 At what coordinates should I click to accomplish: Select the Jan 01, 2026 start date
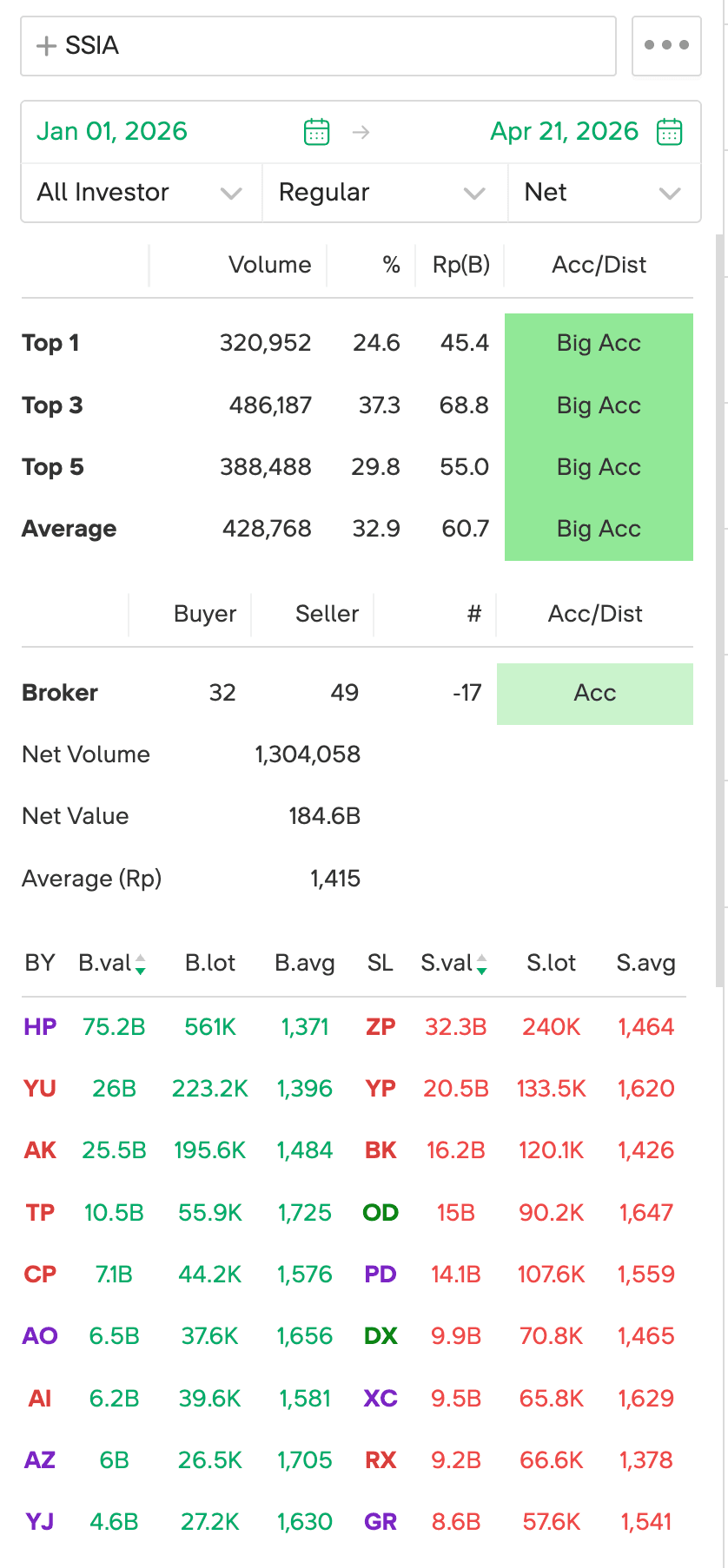[112, 131]
